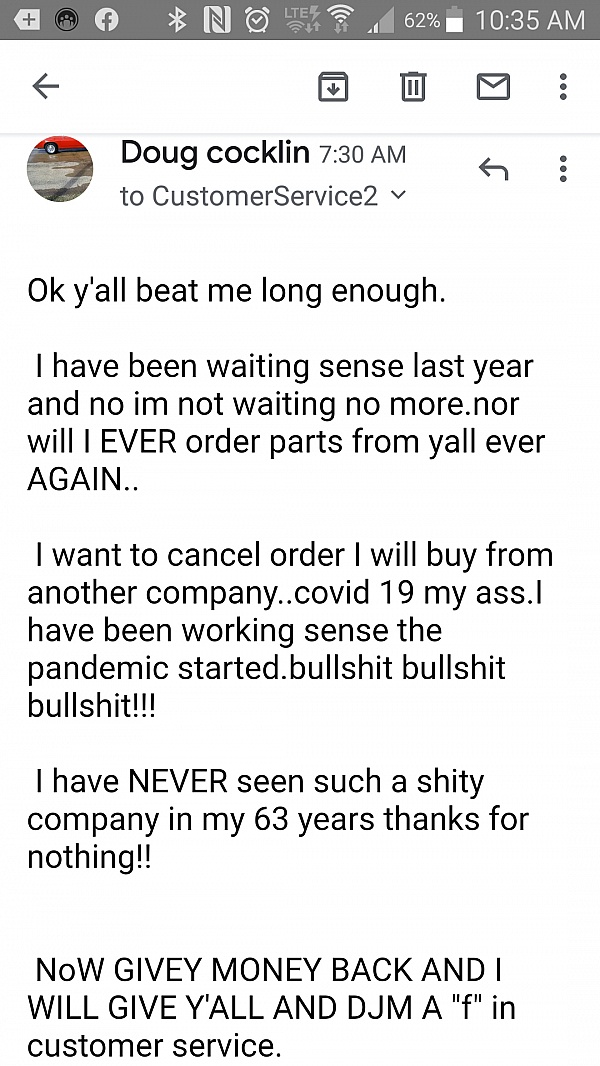The width and height of the screenshot is (600, 1066).
Task: Mark the email as unread
Action: (493, 87)
